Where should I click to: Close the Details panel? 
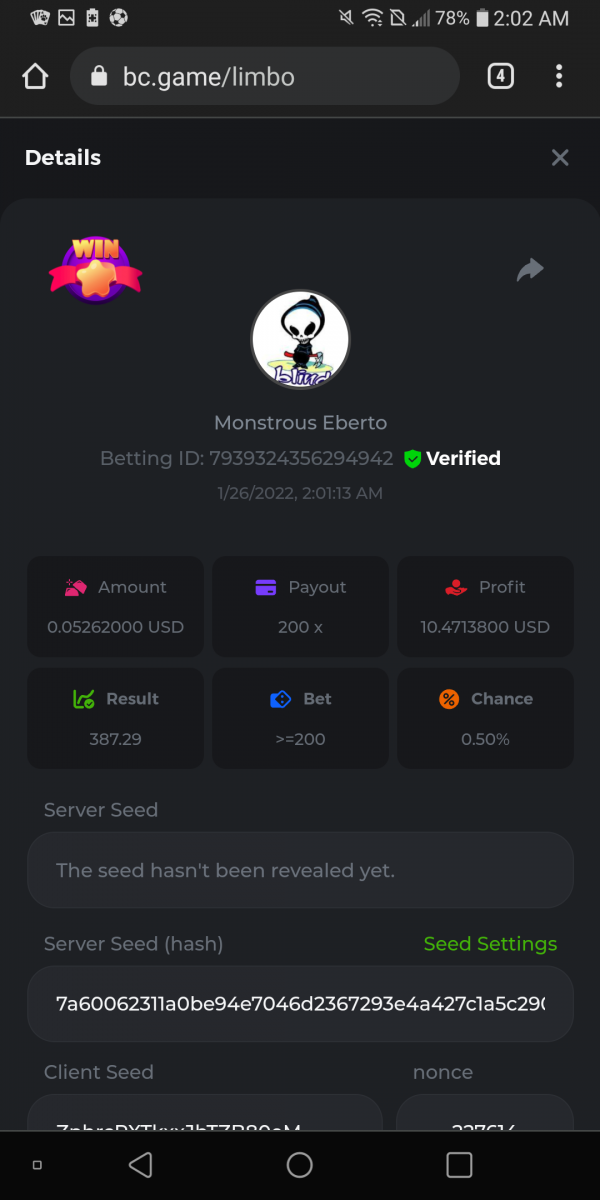point(560,158)
